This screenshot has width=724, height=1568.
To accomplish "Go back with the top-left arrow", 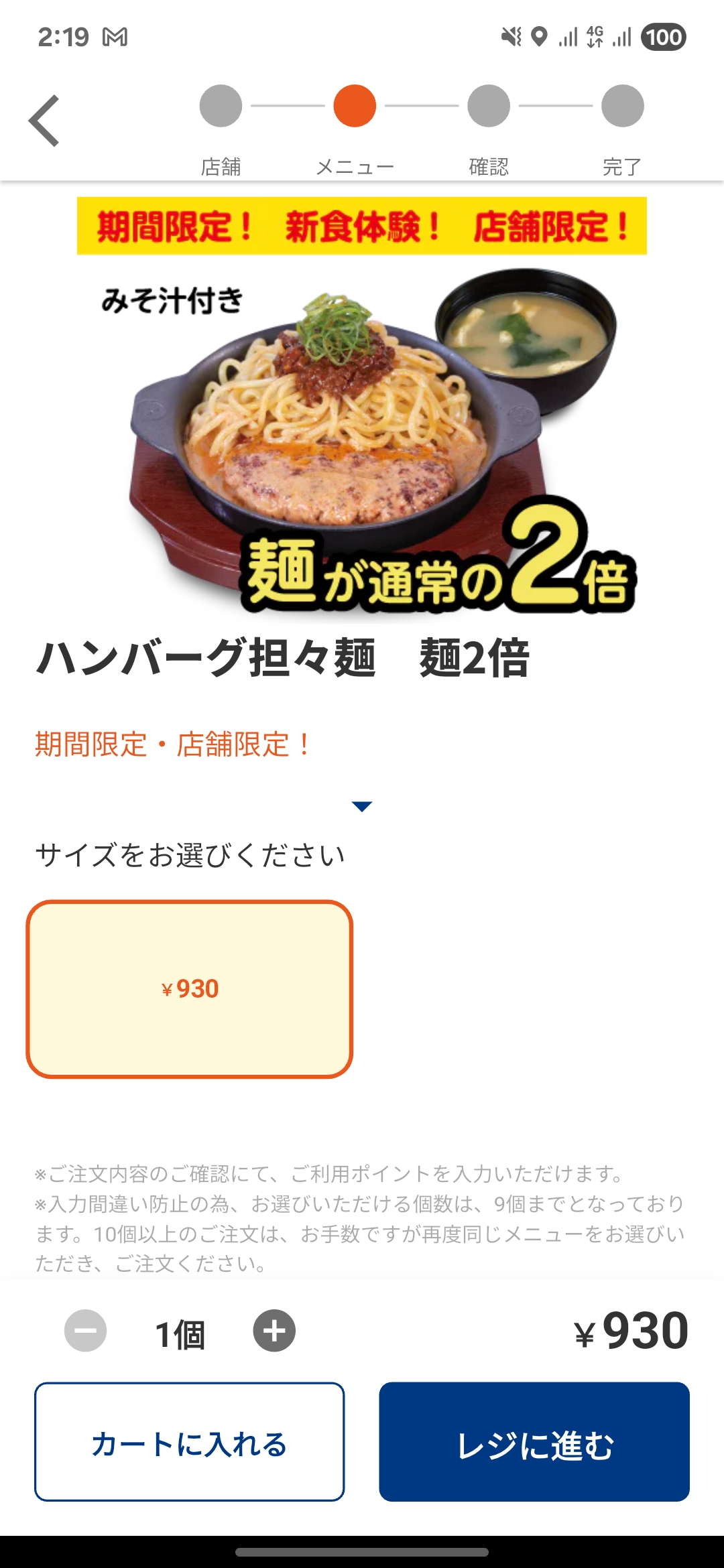I will point(44,121).
